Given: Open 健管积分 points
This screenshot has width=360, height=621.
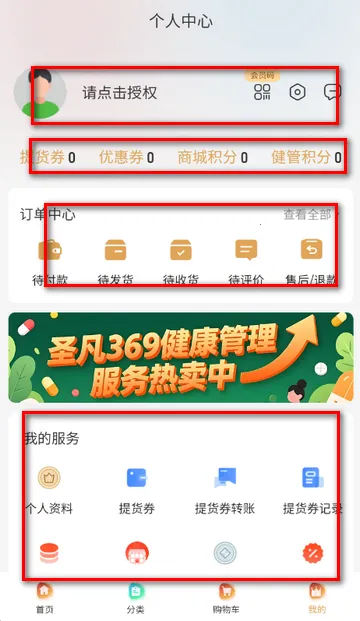Looking at the screenshot, I should tap(306, 157).
